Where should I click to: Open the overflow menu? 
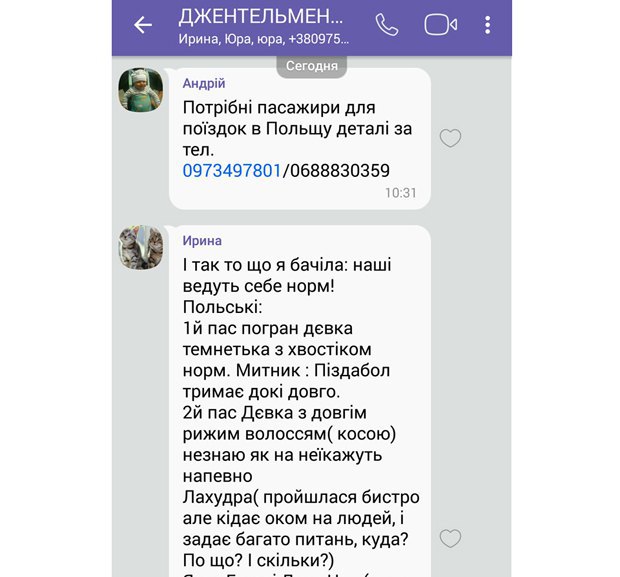[x=488, y=25]
